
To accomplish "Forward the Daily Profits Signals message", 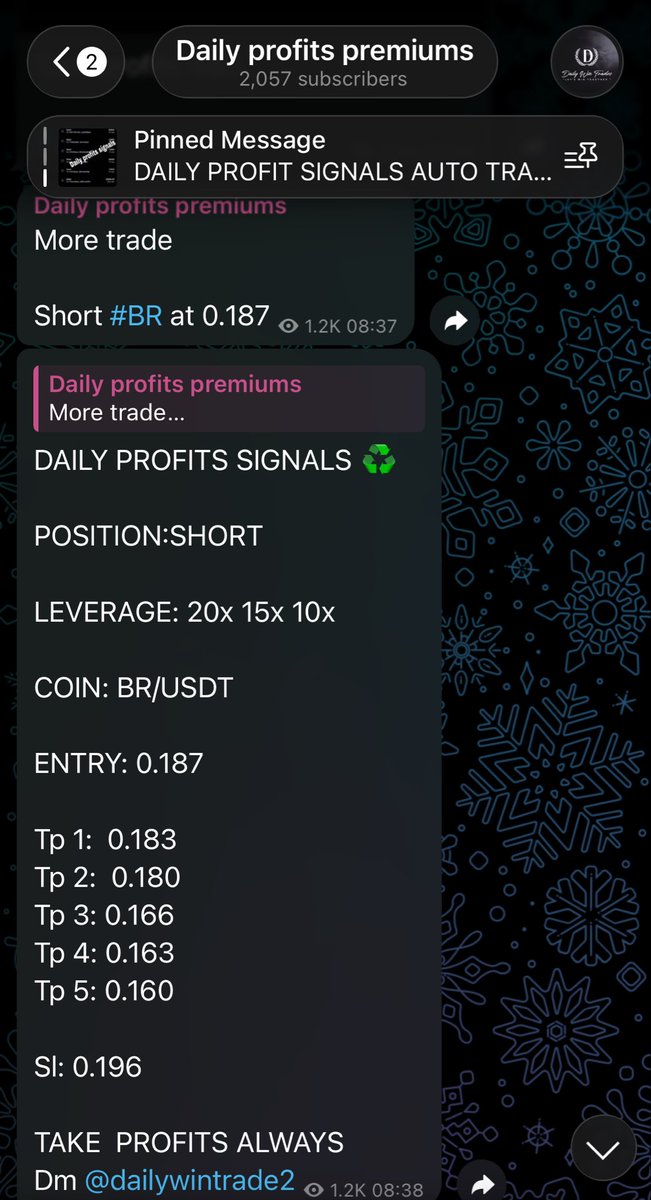I will tap(483, 1185).
